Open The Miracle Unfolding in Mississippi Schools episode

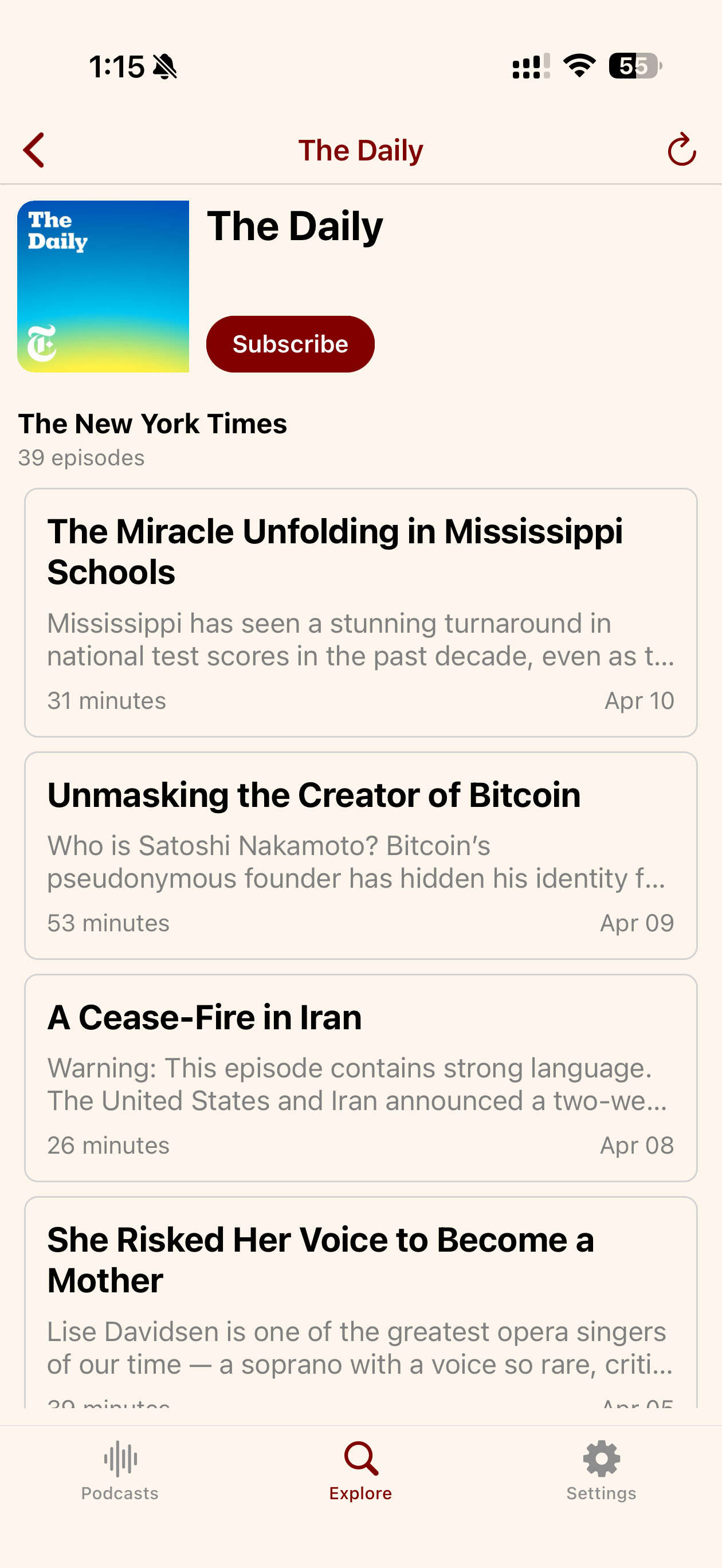click(360, 611)
